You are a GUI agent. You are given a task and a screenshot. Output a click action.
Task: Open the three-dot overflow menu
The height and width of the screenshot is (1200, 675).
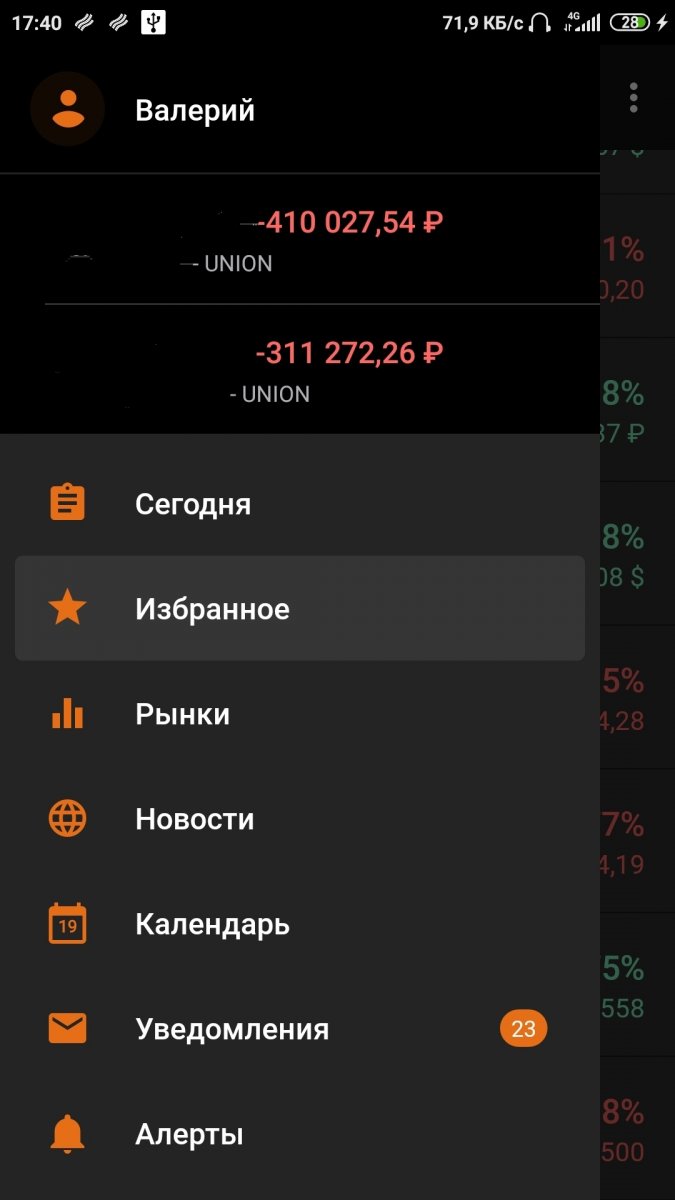tap(633, 98)
